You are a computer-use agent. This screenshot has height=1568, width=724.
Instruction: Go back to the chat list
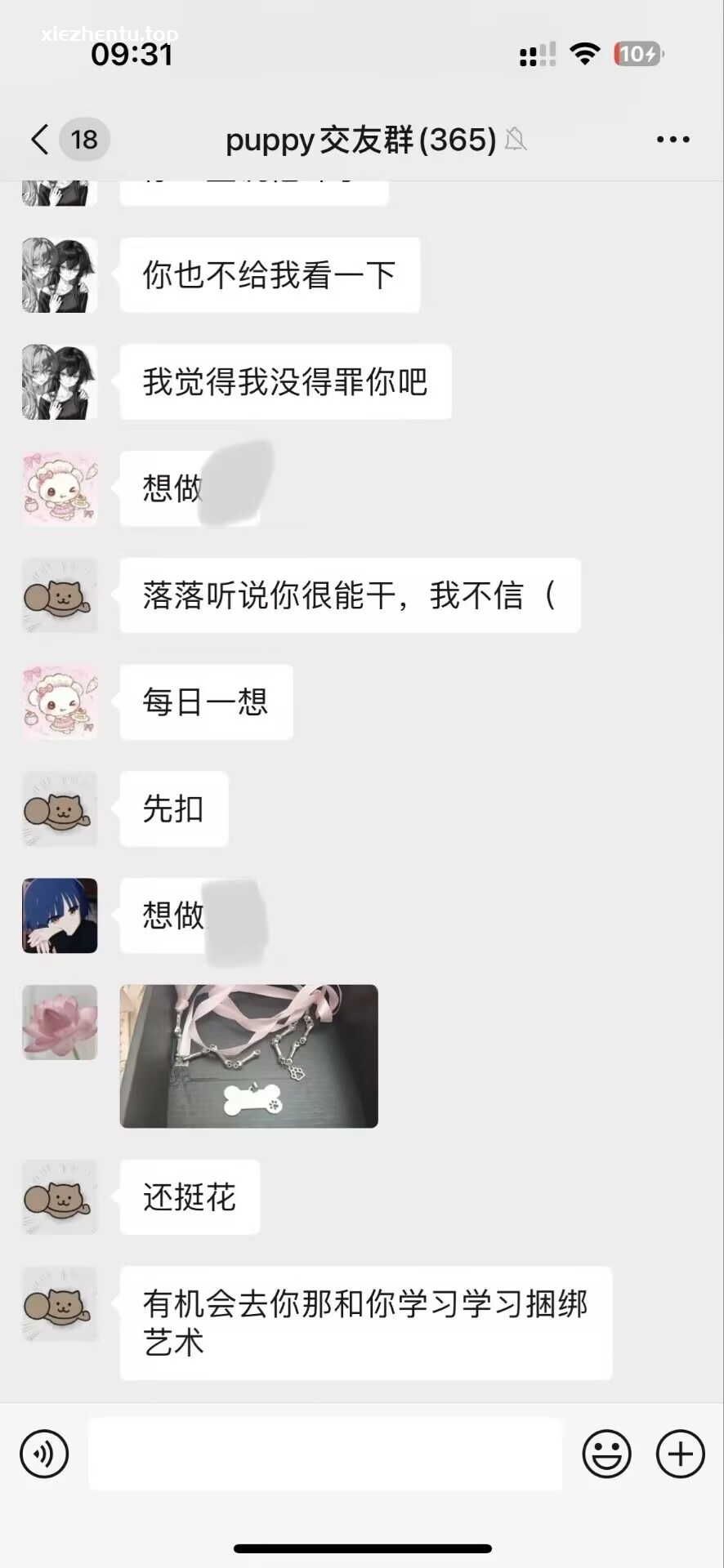tap(39, 140)
